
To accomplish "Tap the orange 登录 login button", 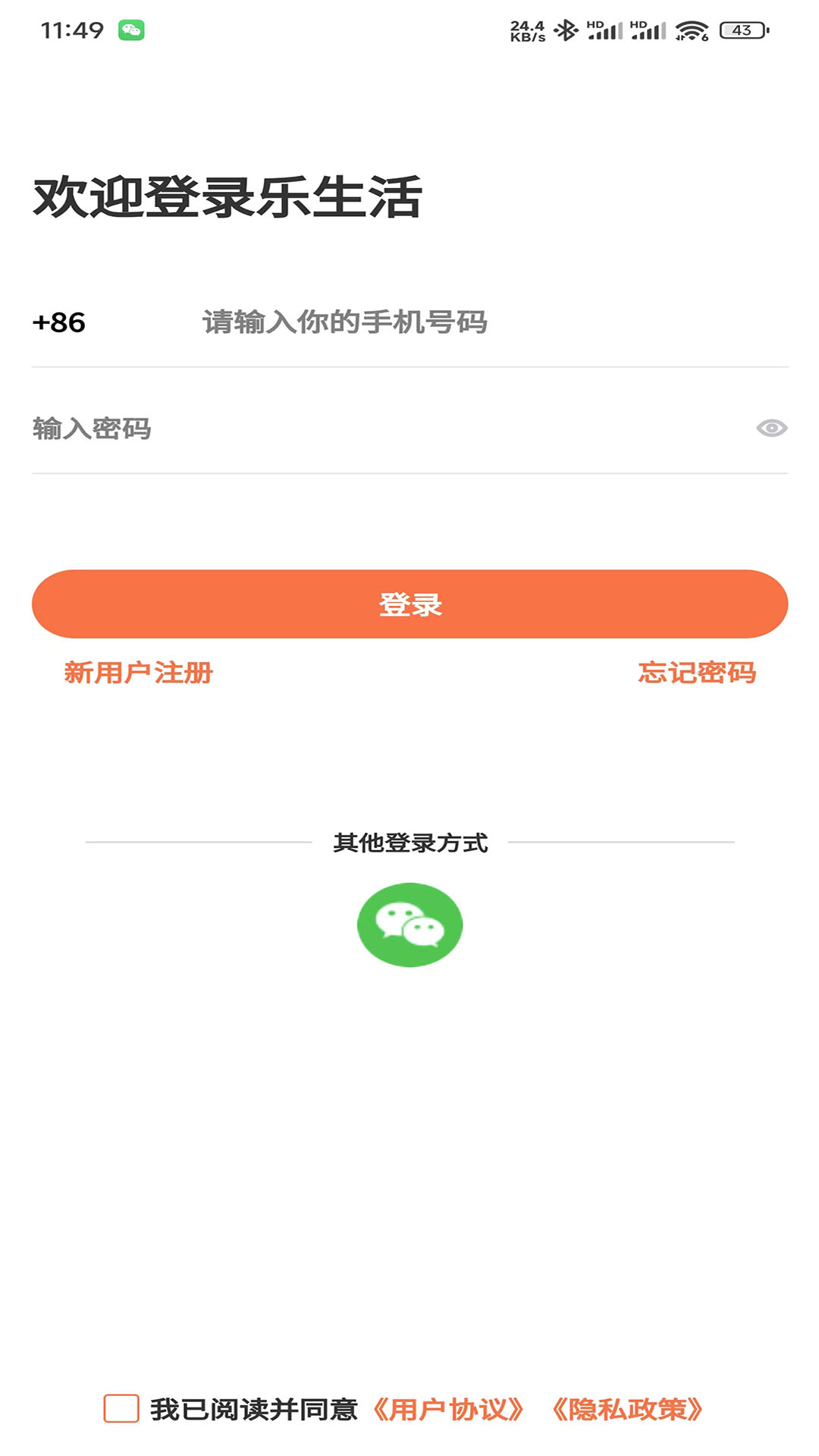I will [x=409, y=604].
